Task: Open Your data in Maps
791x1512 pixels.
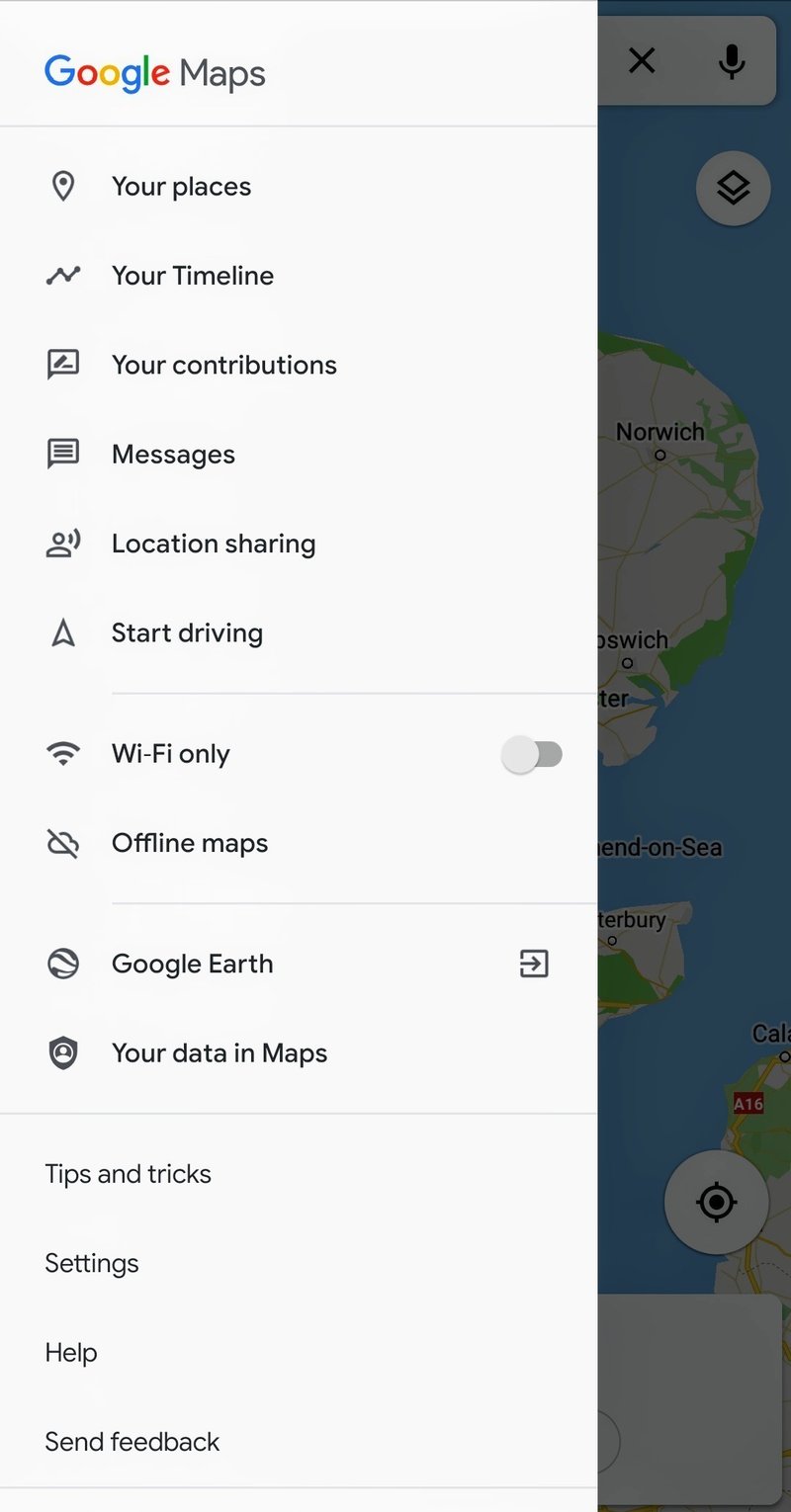Action: click(220, 1053)
